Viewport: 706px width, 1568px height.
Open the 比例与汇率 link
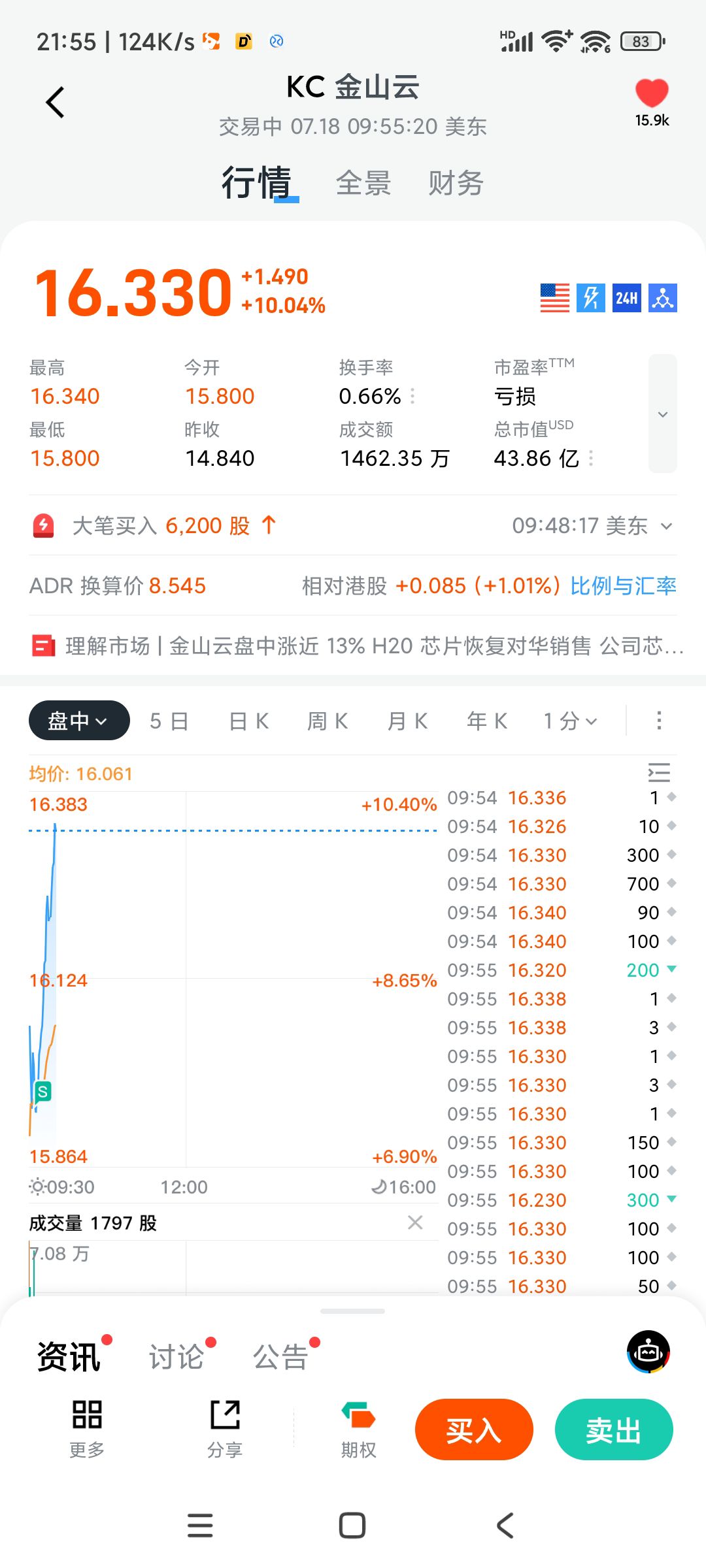pos(623,585)
